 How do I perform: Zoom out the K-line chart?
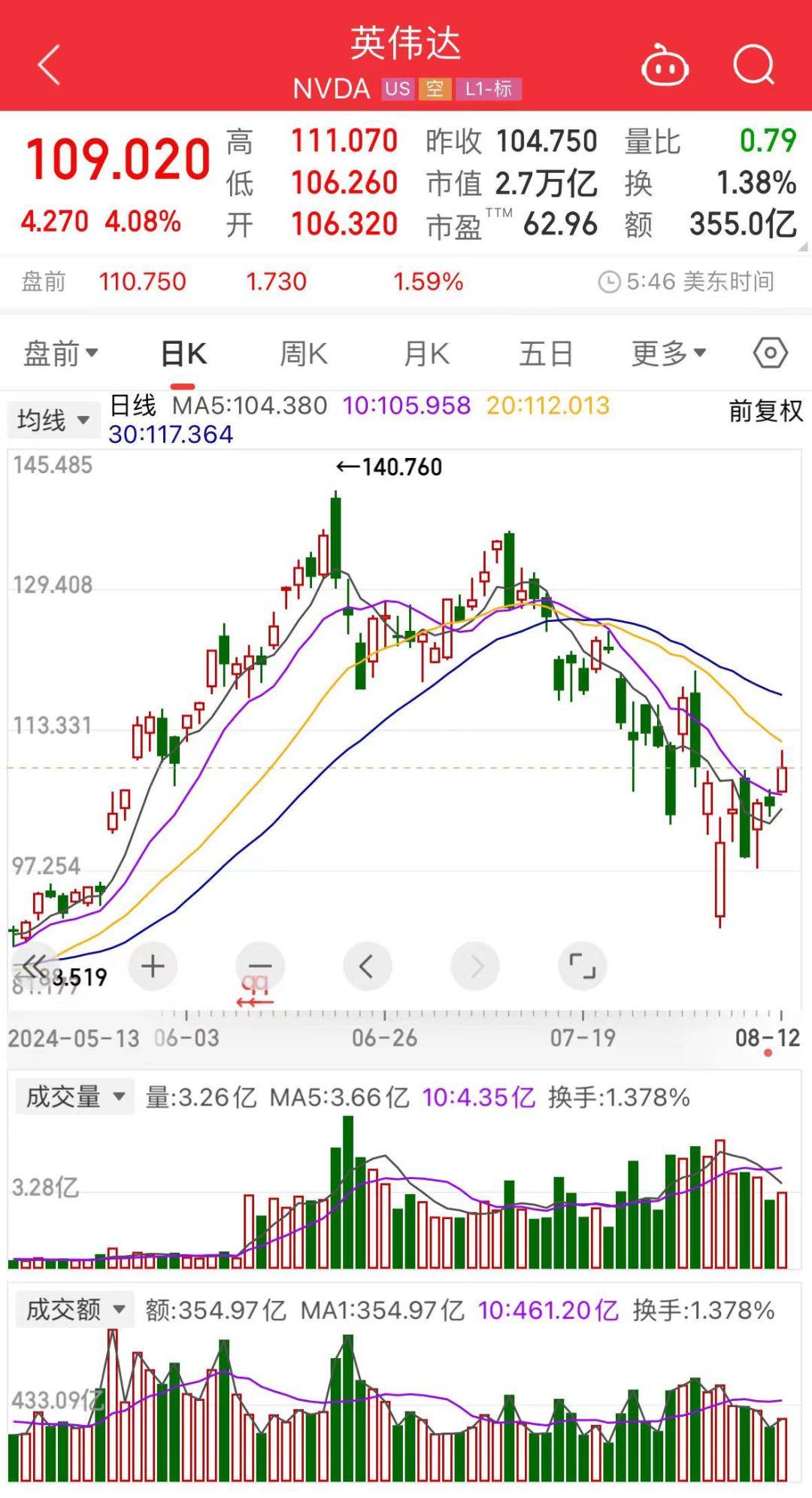point(260,966)
